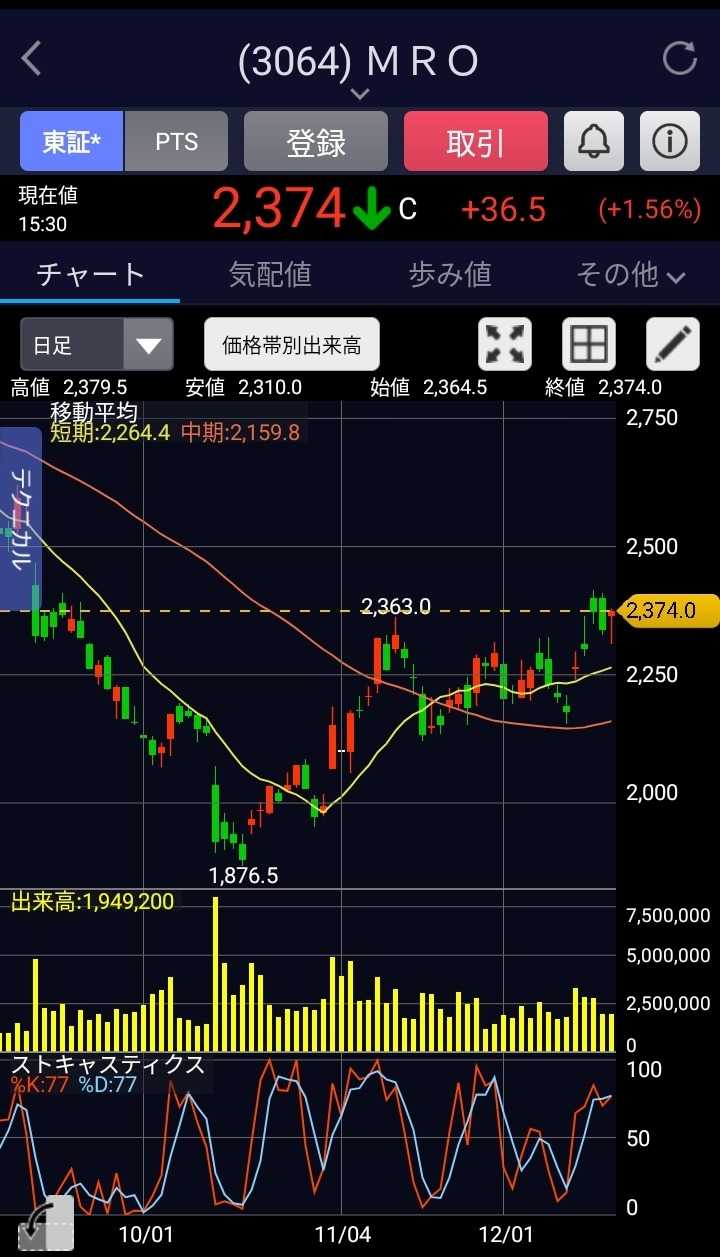Go back using the top-left arrow

pos(32,59)
